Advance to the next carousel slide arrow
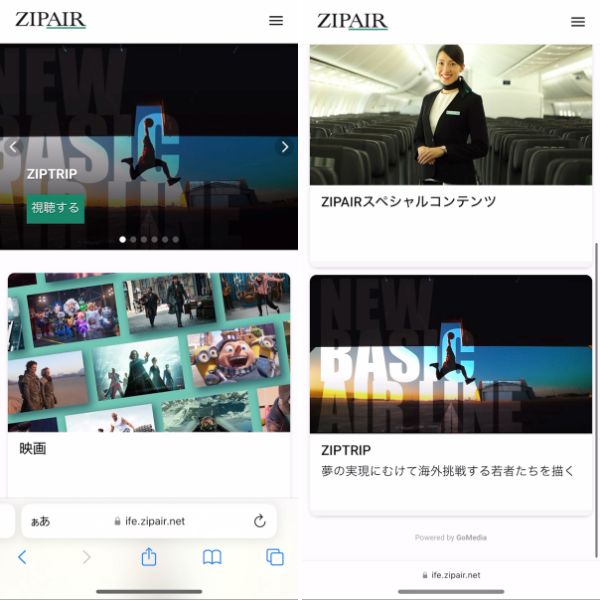The height and width of the screenshot is (600, 600). pyautogui.click(x=284, y=147)
